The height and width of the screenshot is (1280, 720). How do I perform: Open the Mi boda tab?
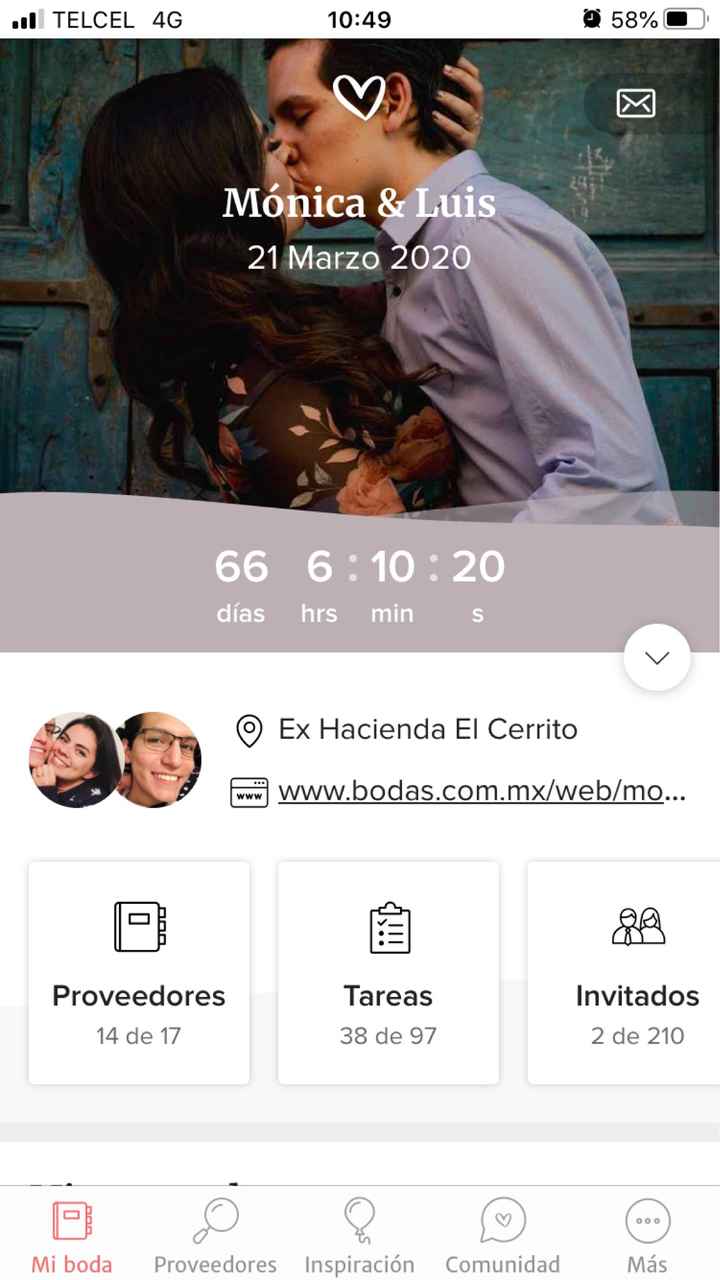pyautogui.click(x=71, y=1235)
